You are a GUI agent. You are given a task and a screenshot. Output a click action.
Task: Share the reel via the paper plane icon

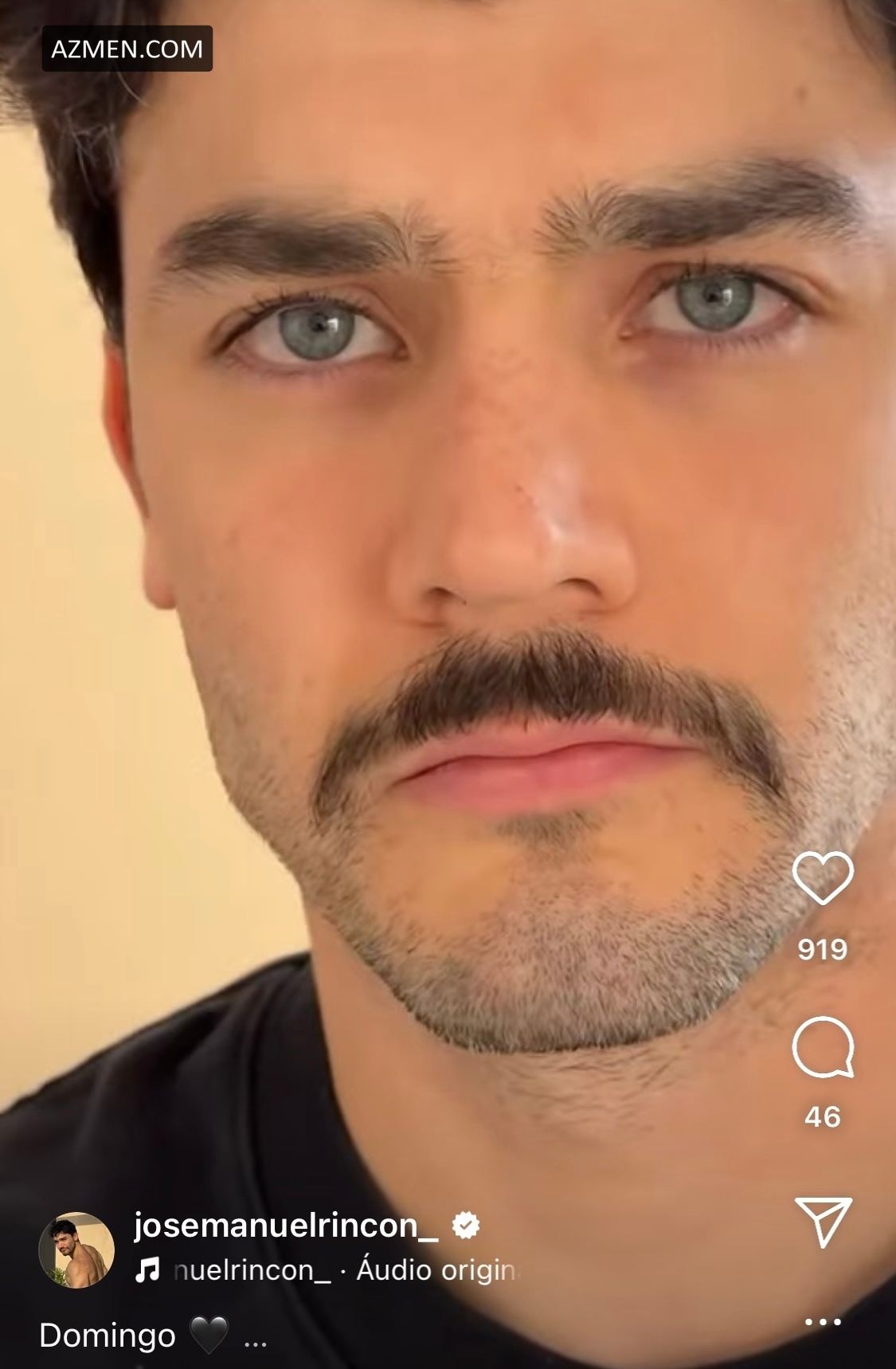(824, 1220)
